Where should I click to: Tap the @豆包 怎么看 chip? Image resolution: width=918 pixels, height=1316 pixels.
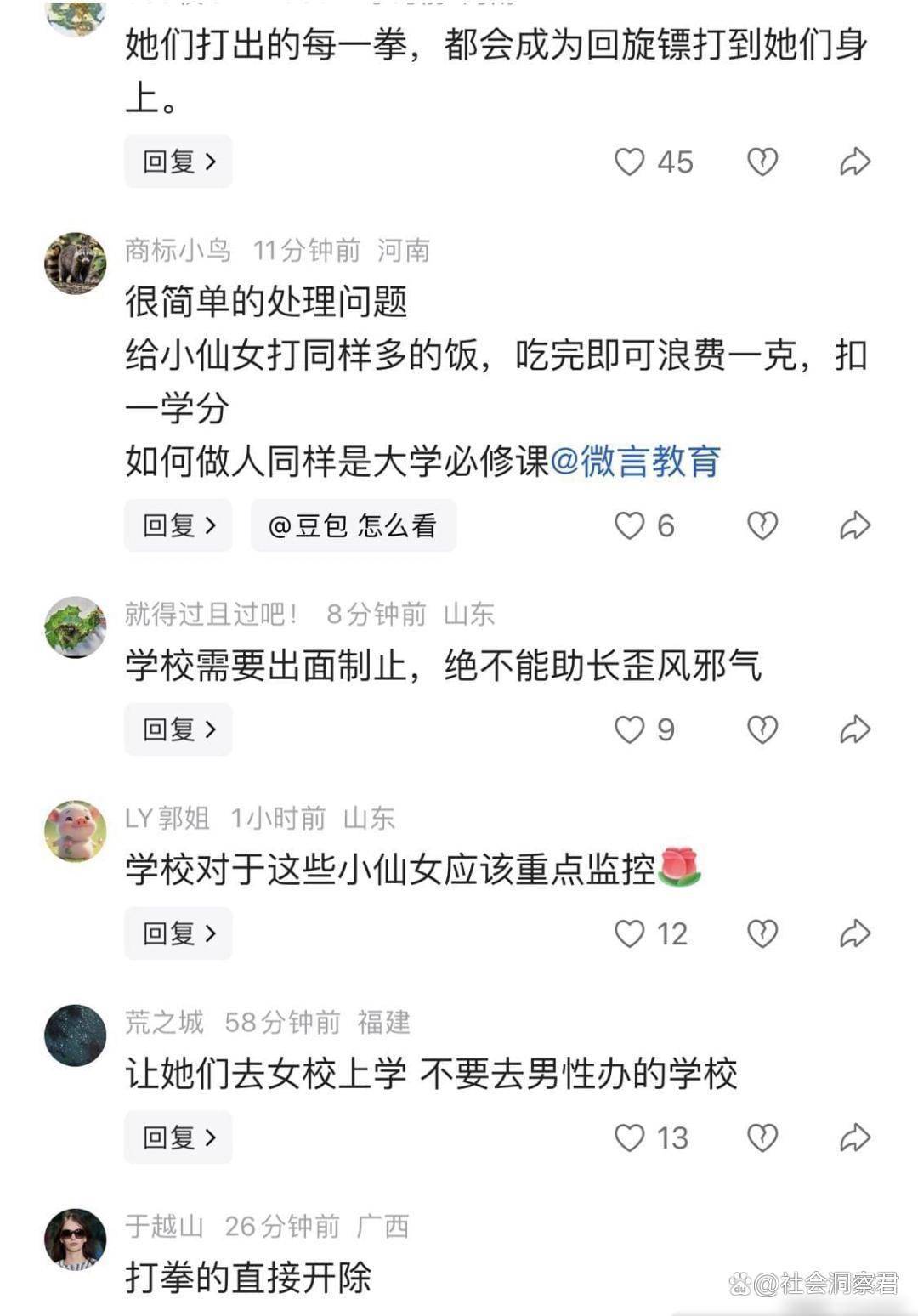click(x=354, y=525)
